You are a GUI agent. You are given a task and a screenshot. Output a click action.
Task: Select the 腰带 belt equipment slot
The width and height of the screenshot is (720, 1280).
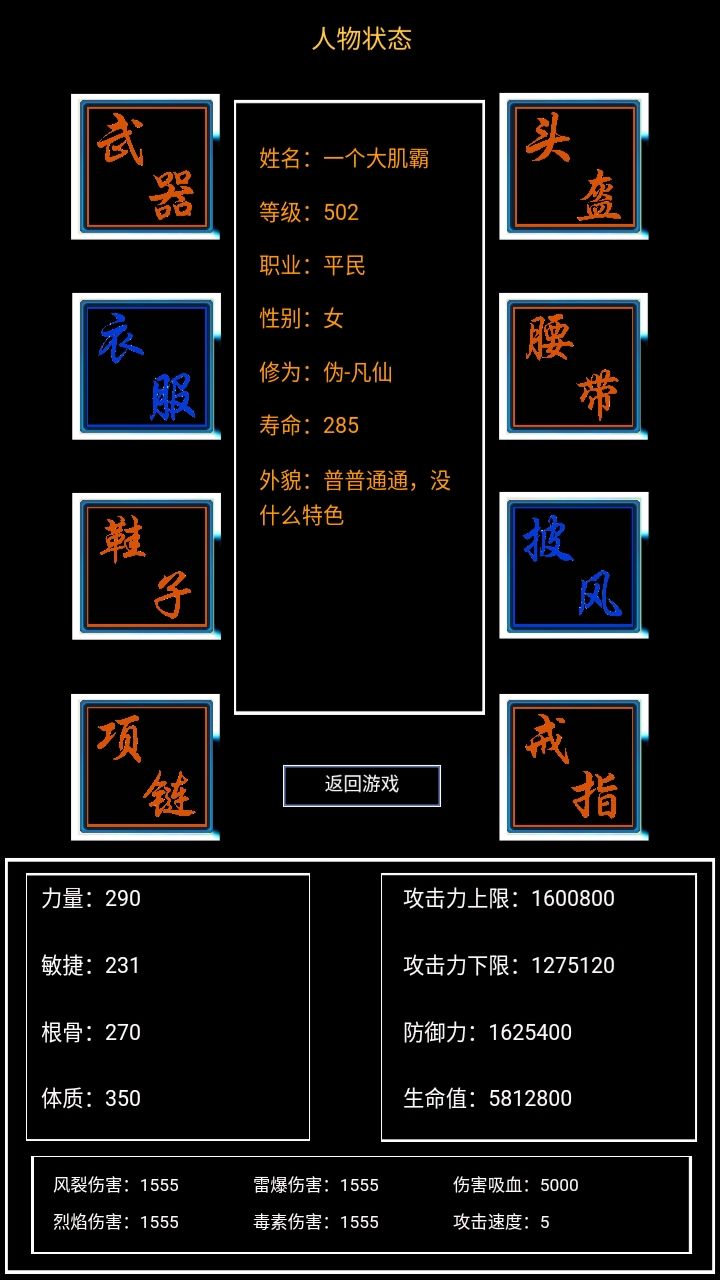coord(574,366)
